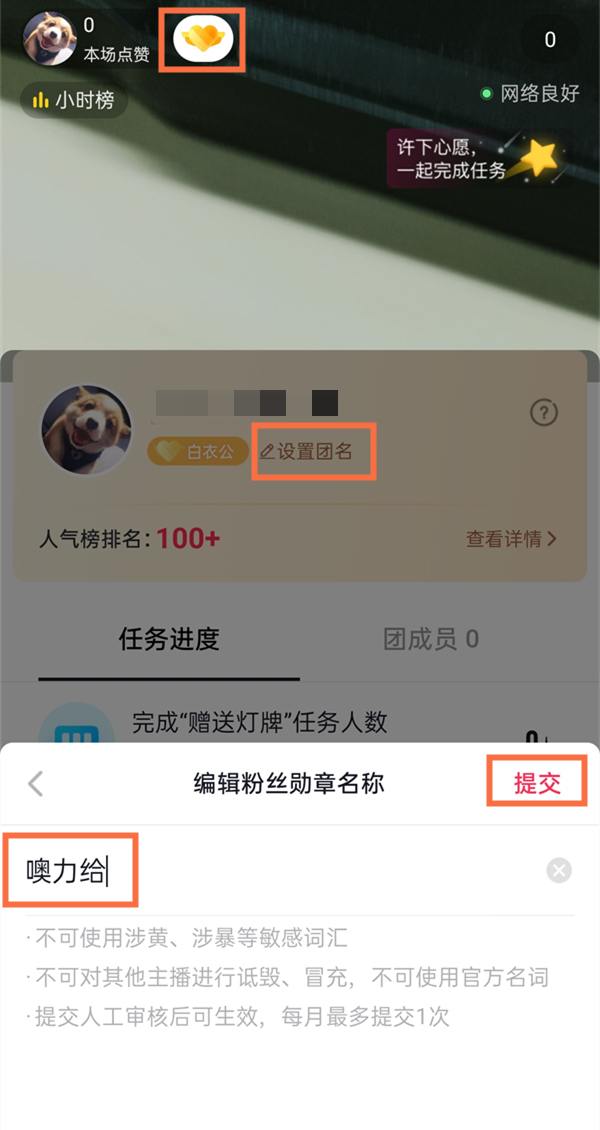This screenshot has width=600, height=1130.
Task: Open the help question mark icon
Action: click(544, 412)
